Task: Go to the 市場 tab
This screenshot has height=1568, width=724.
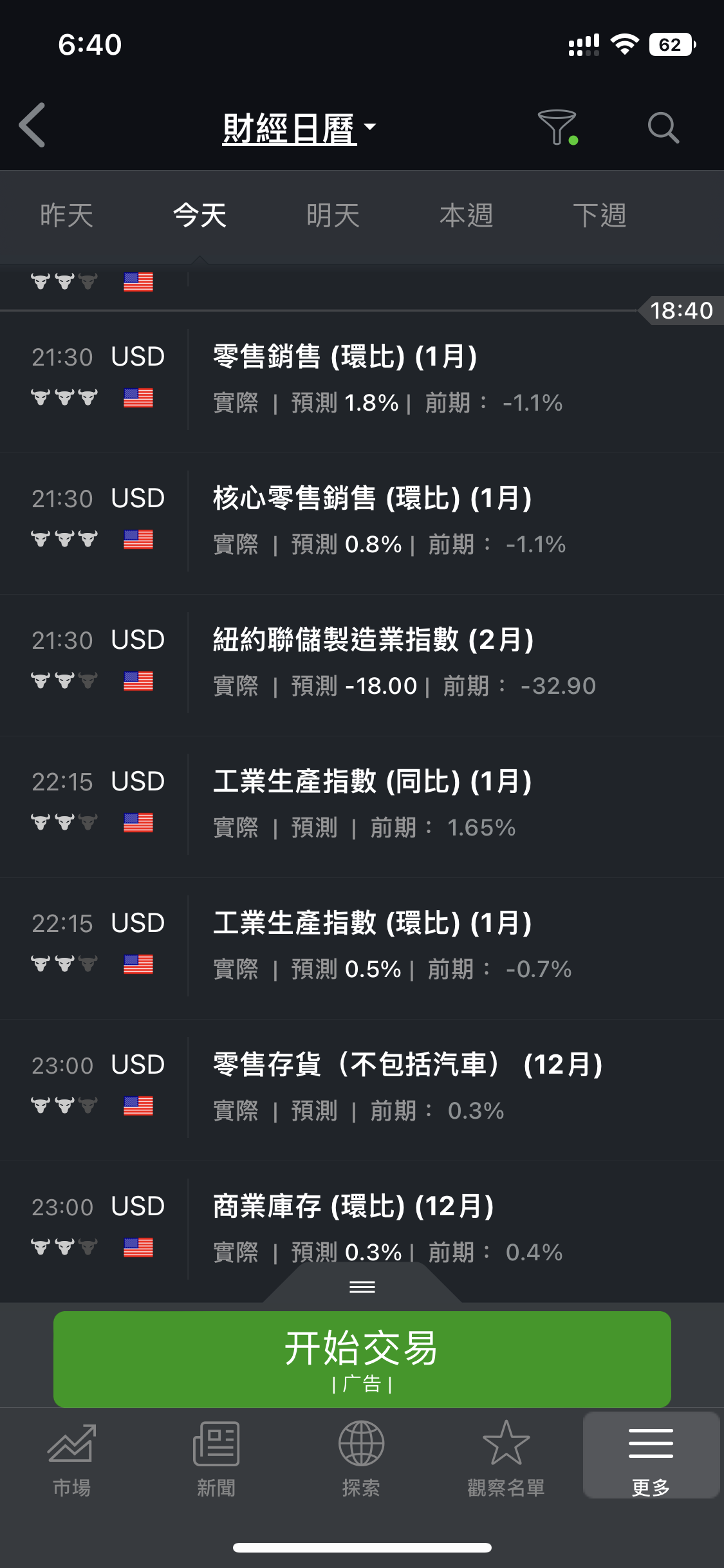Action: point(71,1459)
